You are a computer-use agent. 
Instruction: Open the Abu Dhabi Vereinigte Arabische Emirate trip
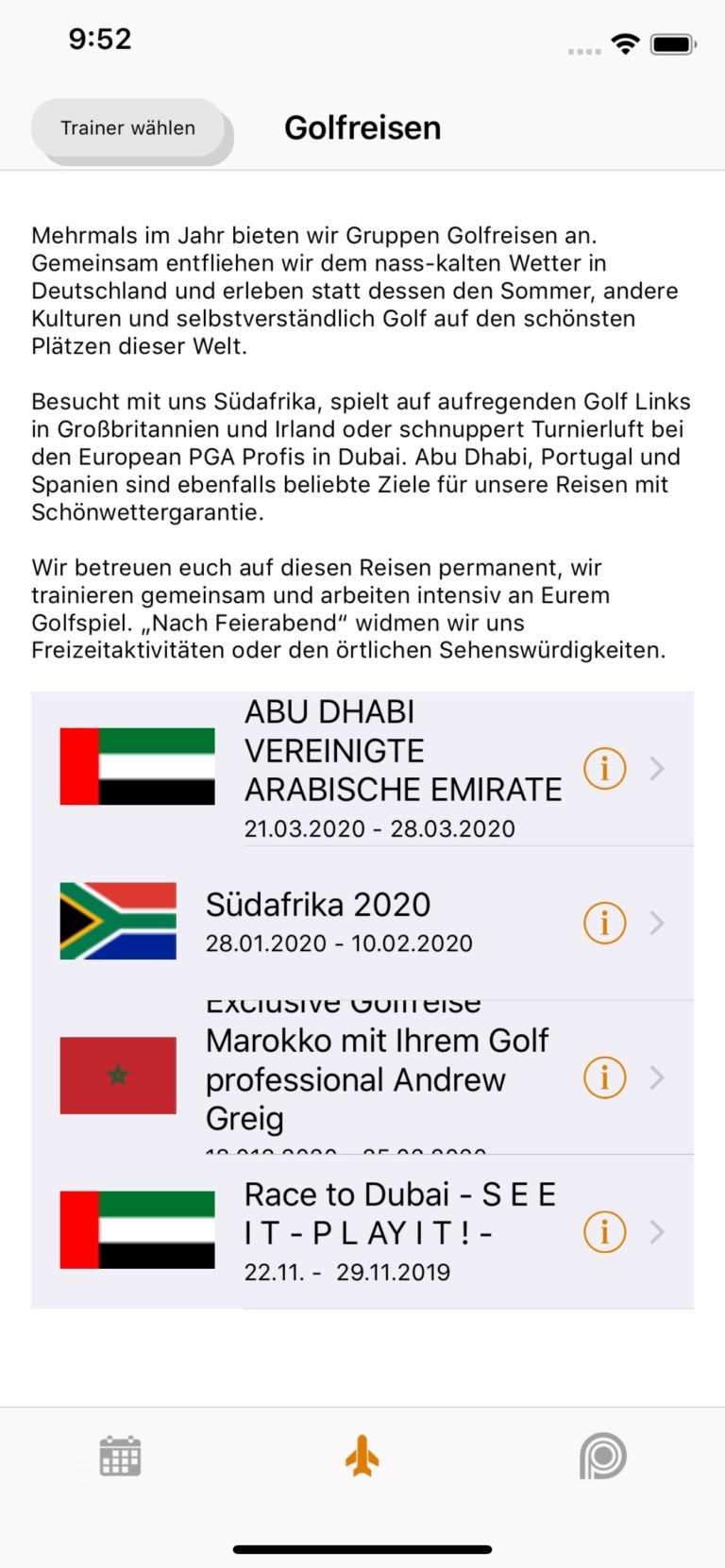coord(378,768)
